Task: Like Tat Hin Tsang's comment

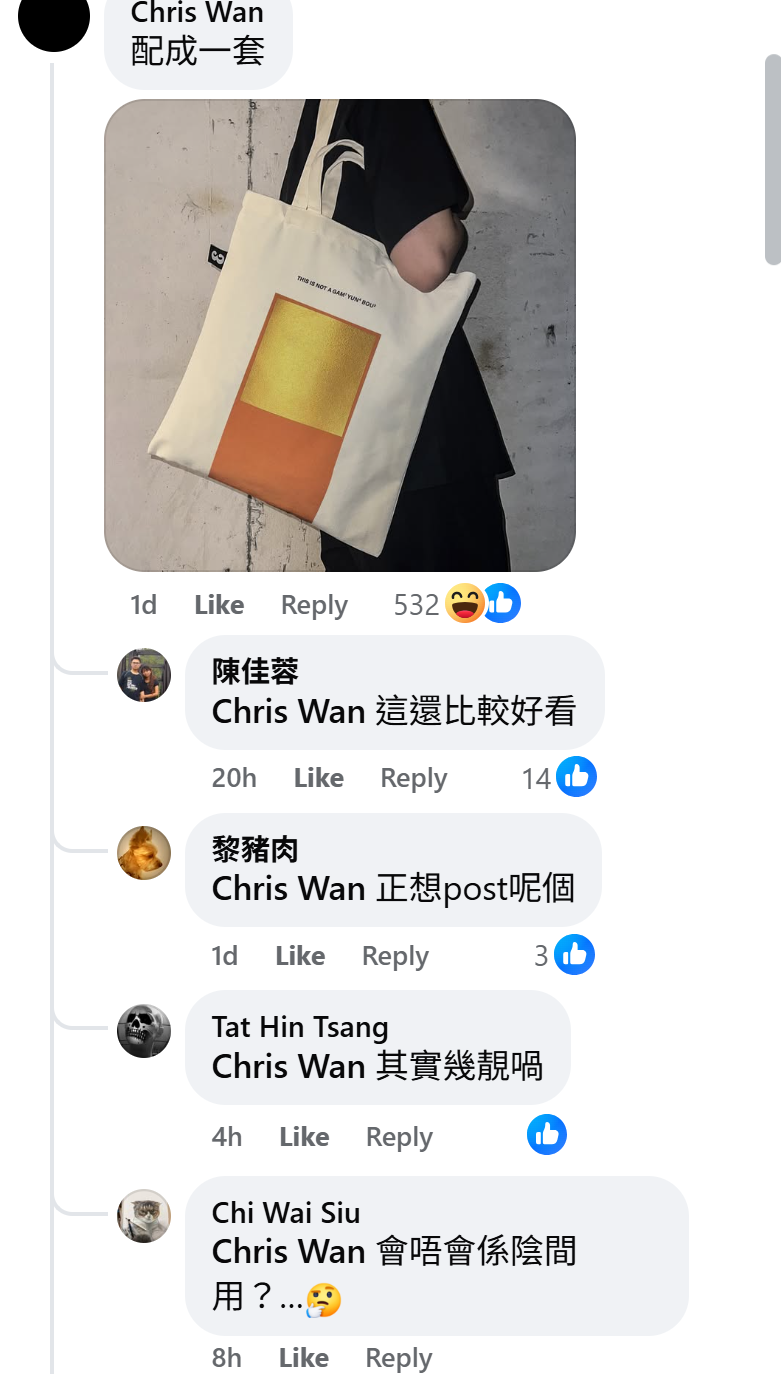Action: click(304, 1136)
